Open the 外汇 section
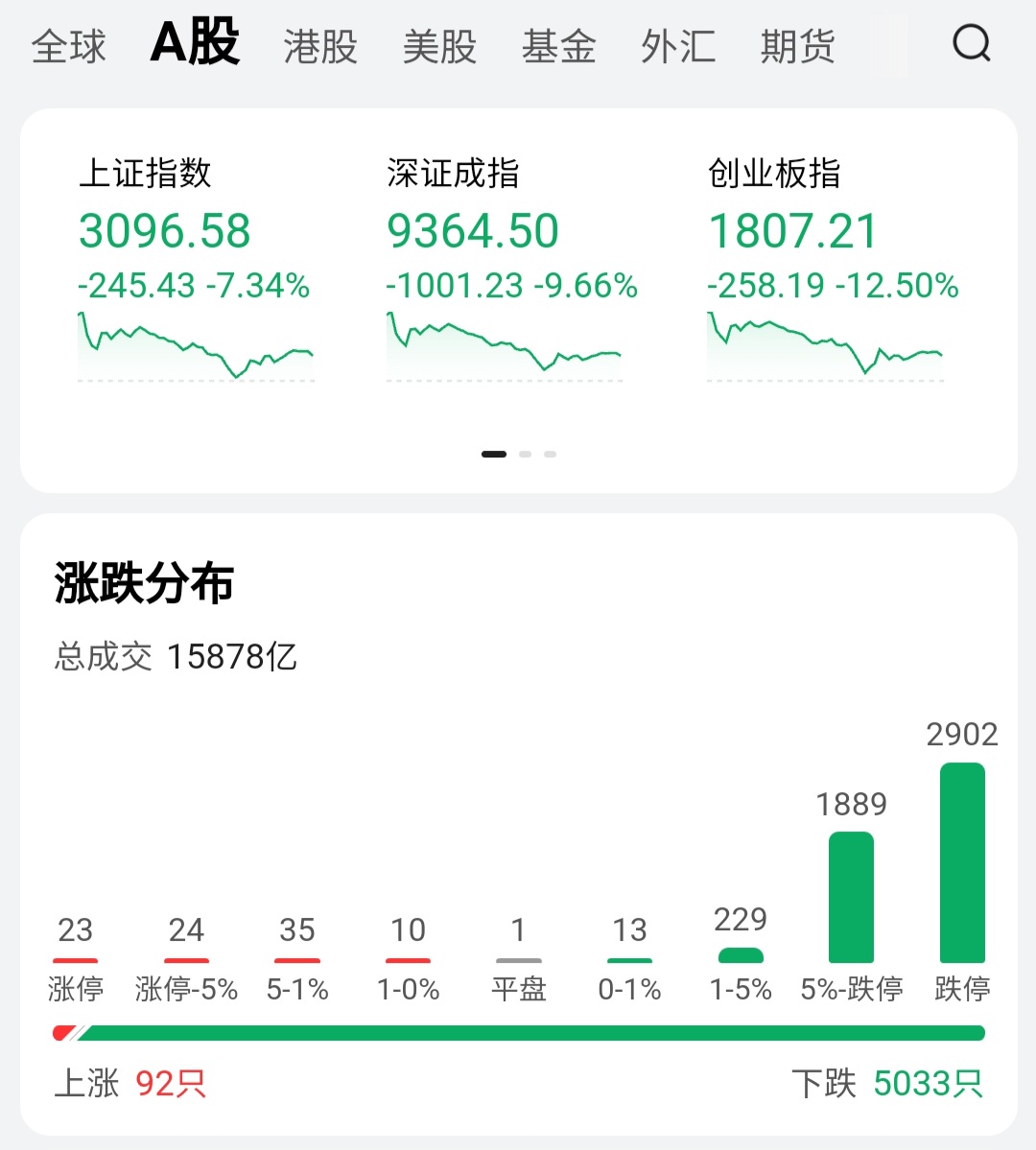1036x1150 pixels. point(679,46)
